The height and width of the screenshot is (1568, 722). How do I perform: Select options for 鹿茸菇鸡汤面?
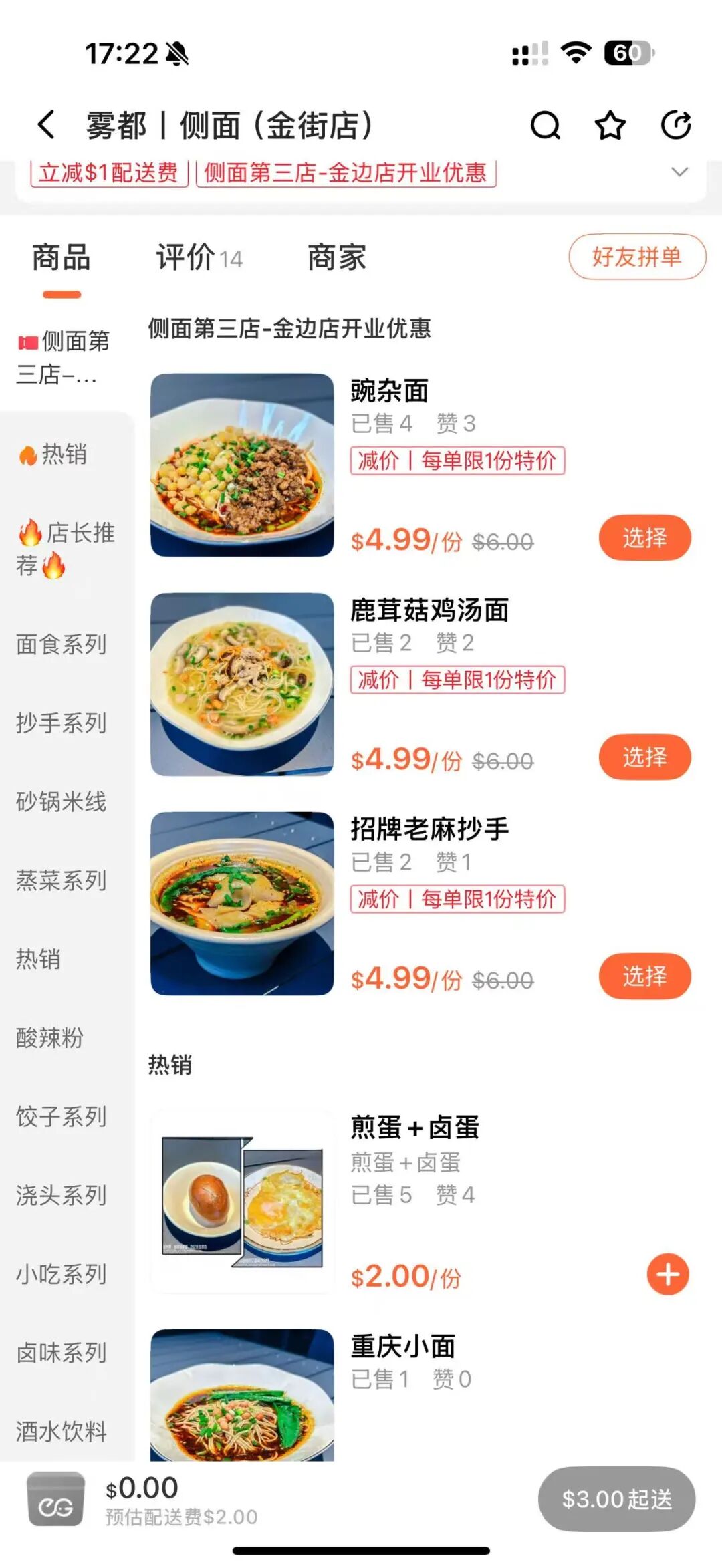click(644, 757)
